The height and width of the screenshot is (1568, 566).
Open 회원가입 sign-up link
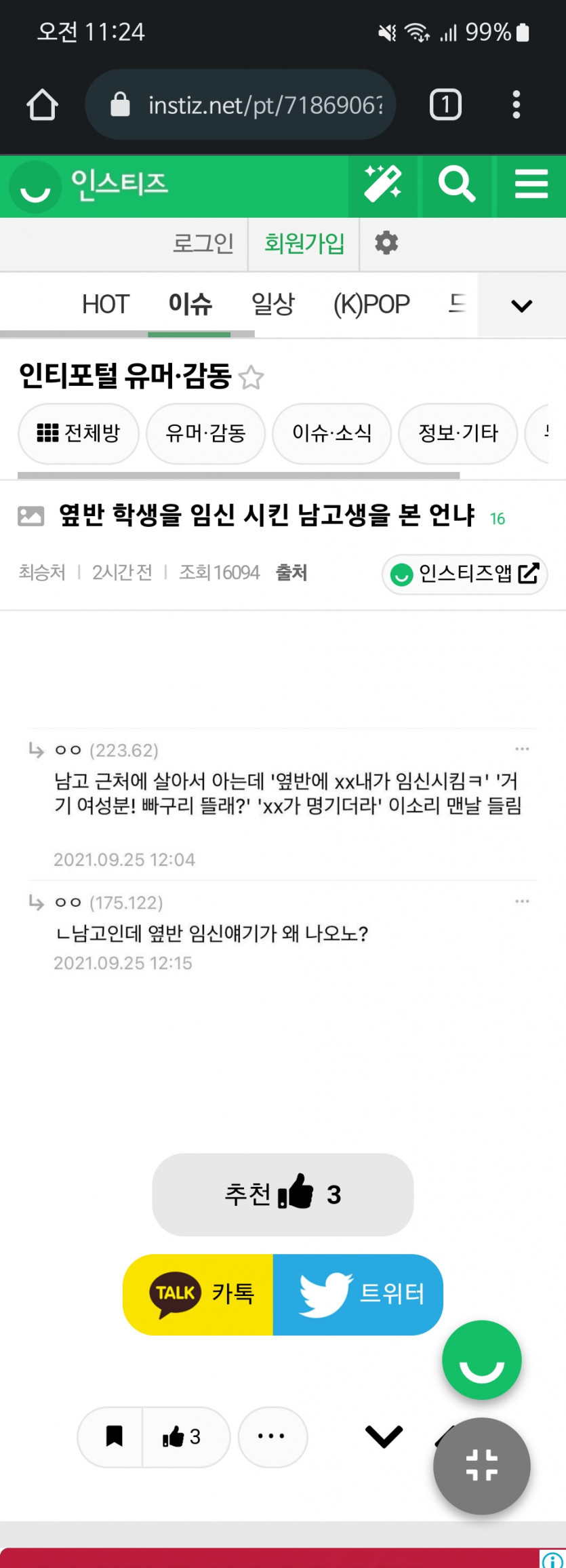tap(304, 243)
